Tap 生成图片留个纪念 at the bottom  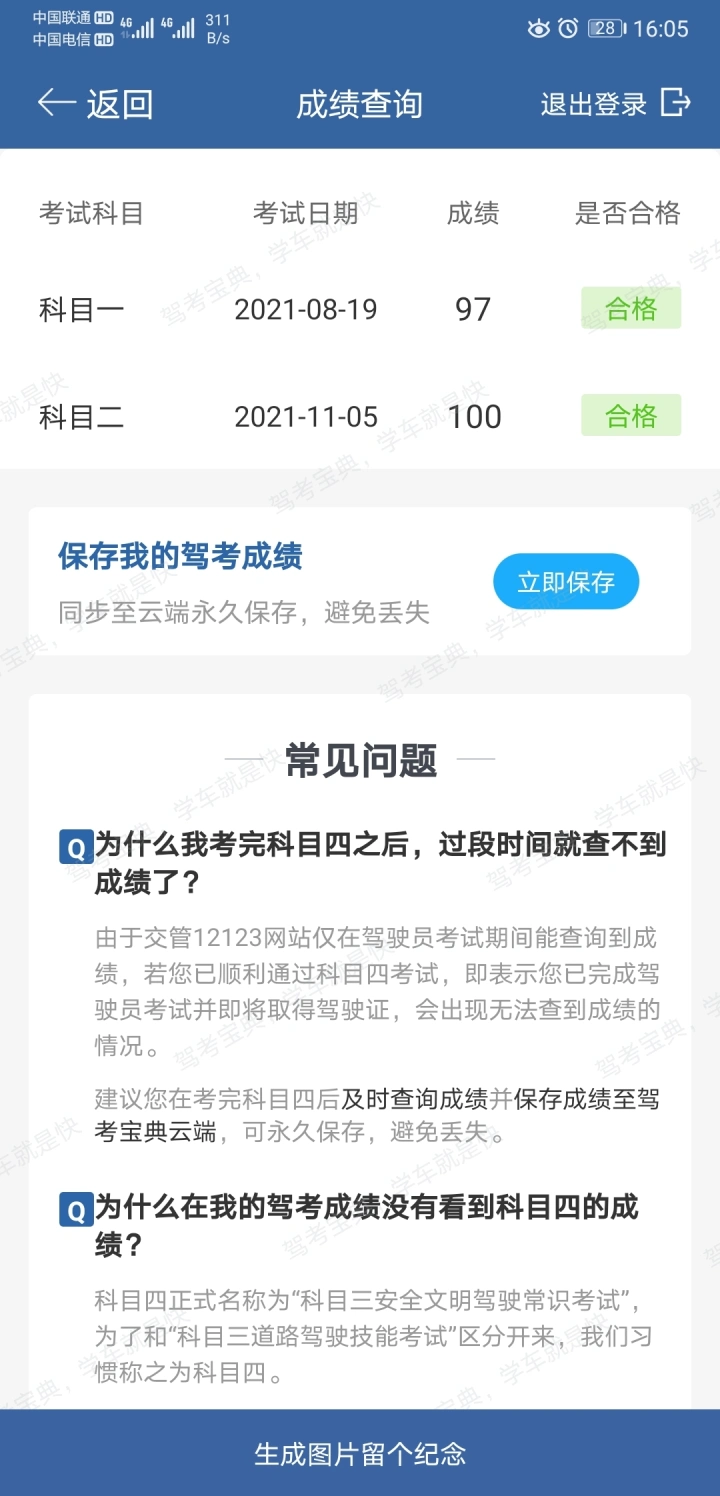coord(360,1453)
